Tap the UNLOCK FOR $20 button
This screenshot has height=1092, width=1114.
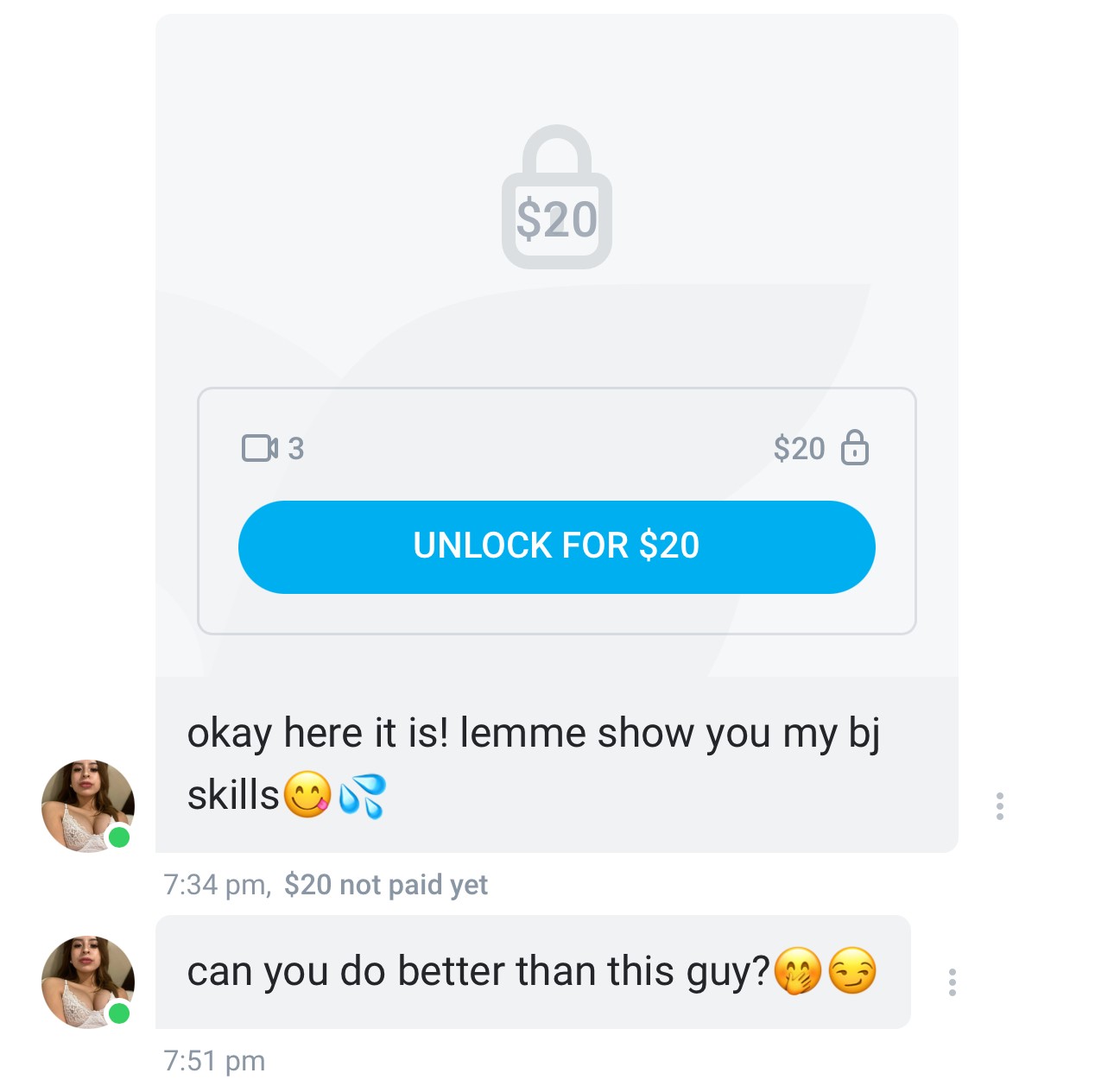click(x=556, y=546)
